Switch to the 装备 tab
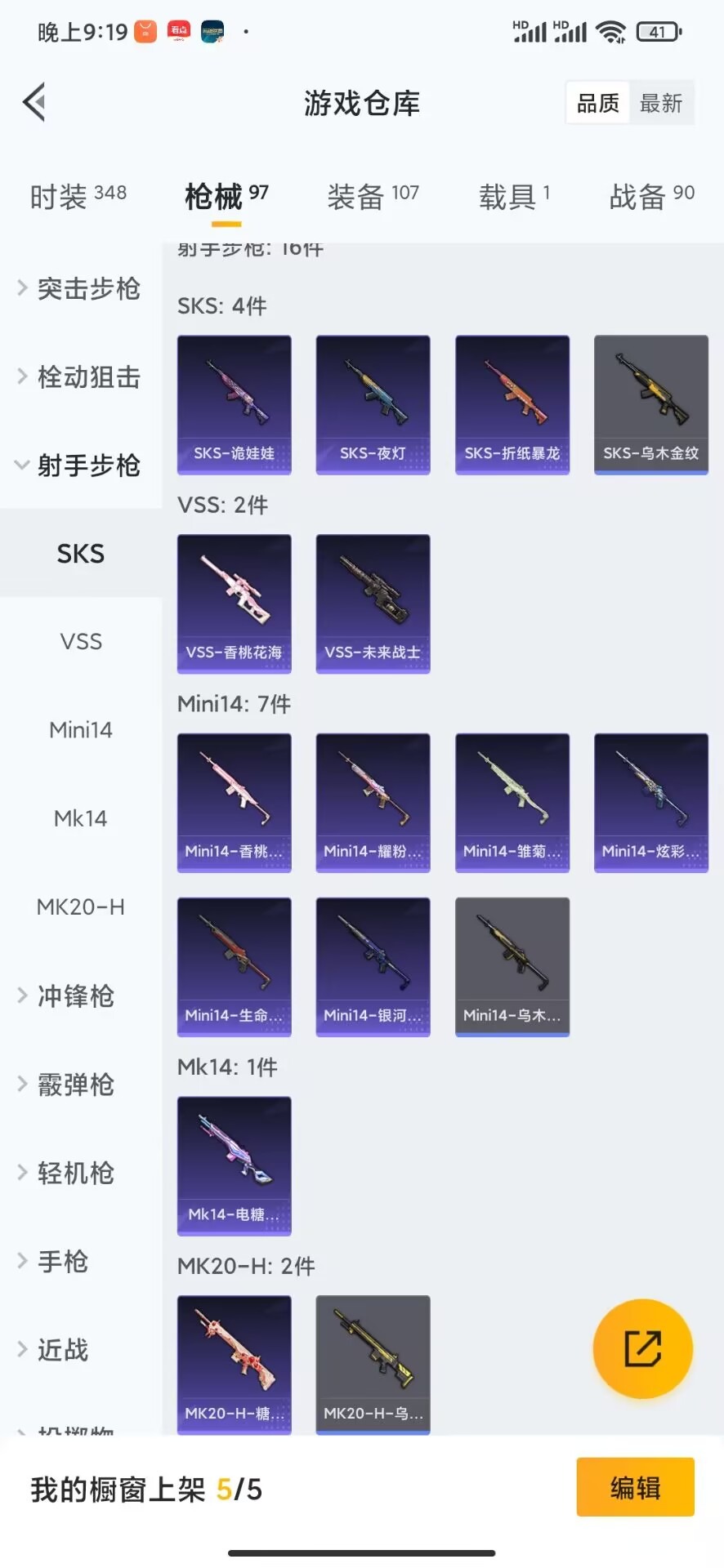Image resolution: width=724 pixels, height=1568 pixels. (373, 196)
